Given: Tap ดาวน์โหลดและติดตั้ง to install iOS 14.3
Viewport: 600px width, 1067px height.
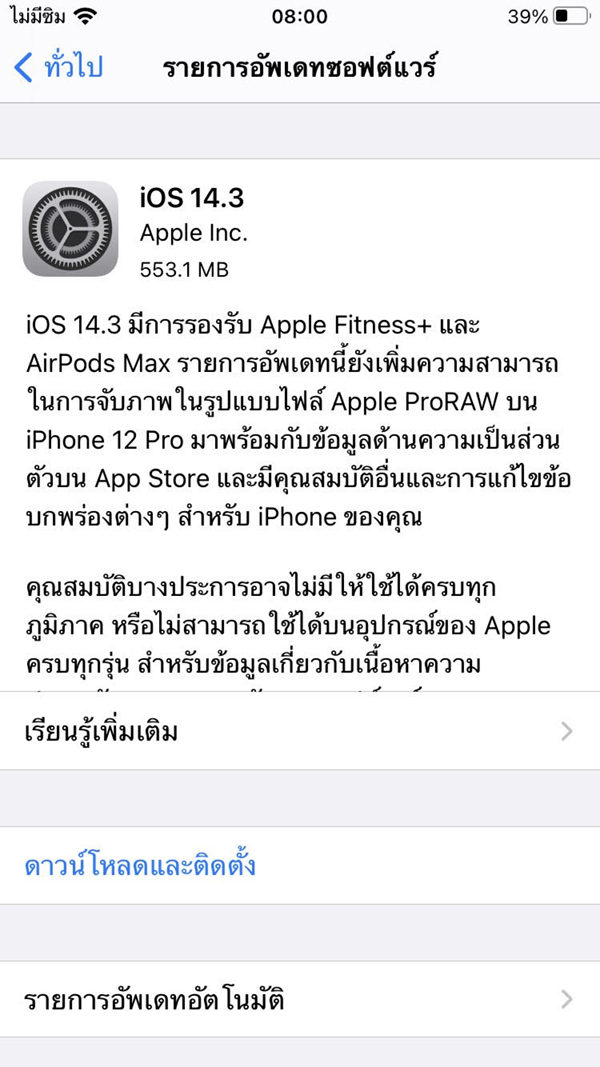Looking at the screenshot, I should (140, 865).
